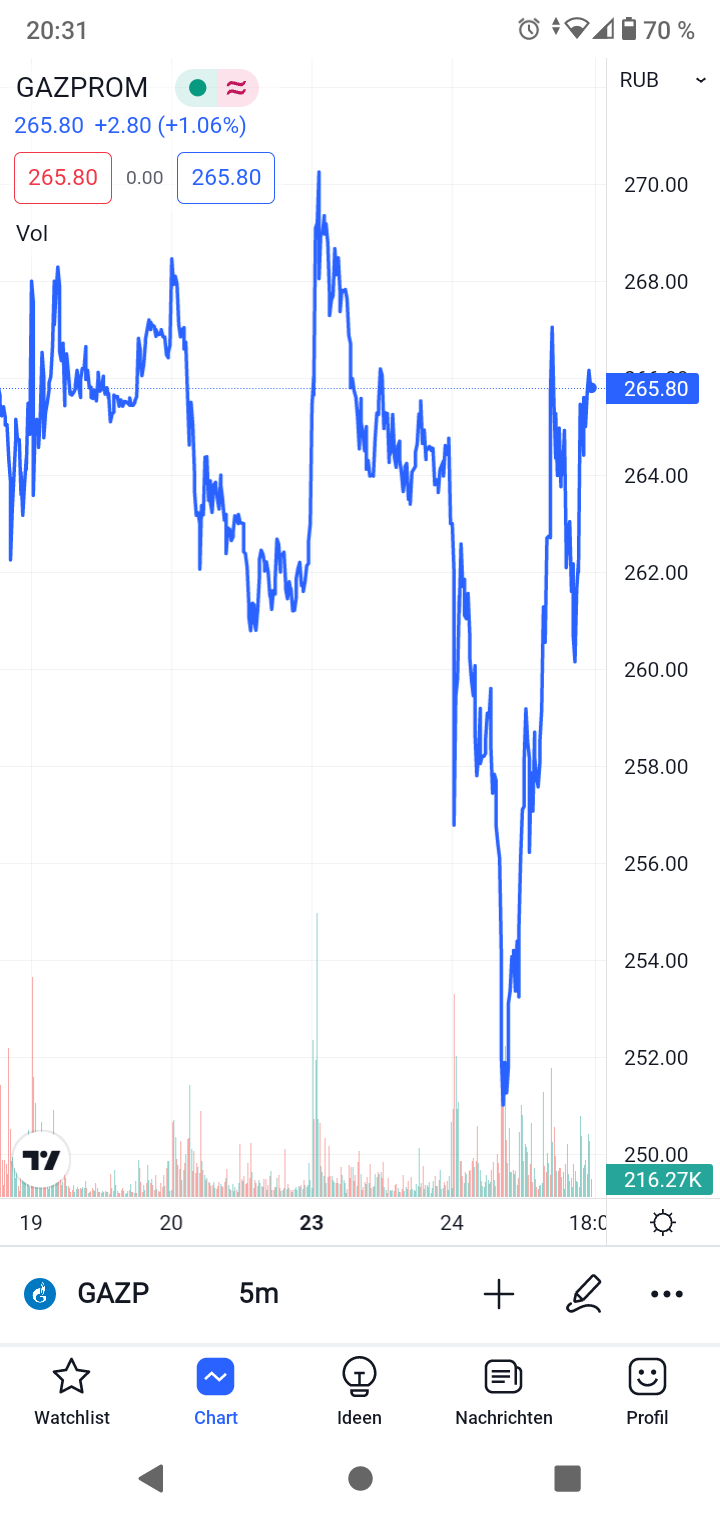Open the Nachrichten news tab
720x1520 pixels.
click(x=503, y=1392)
